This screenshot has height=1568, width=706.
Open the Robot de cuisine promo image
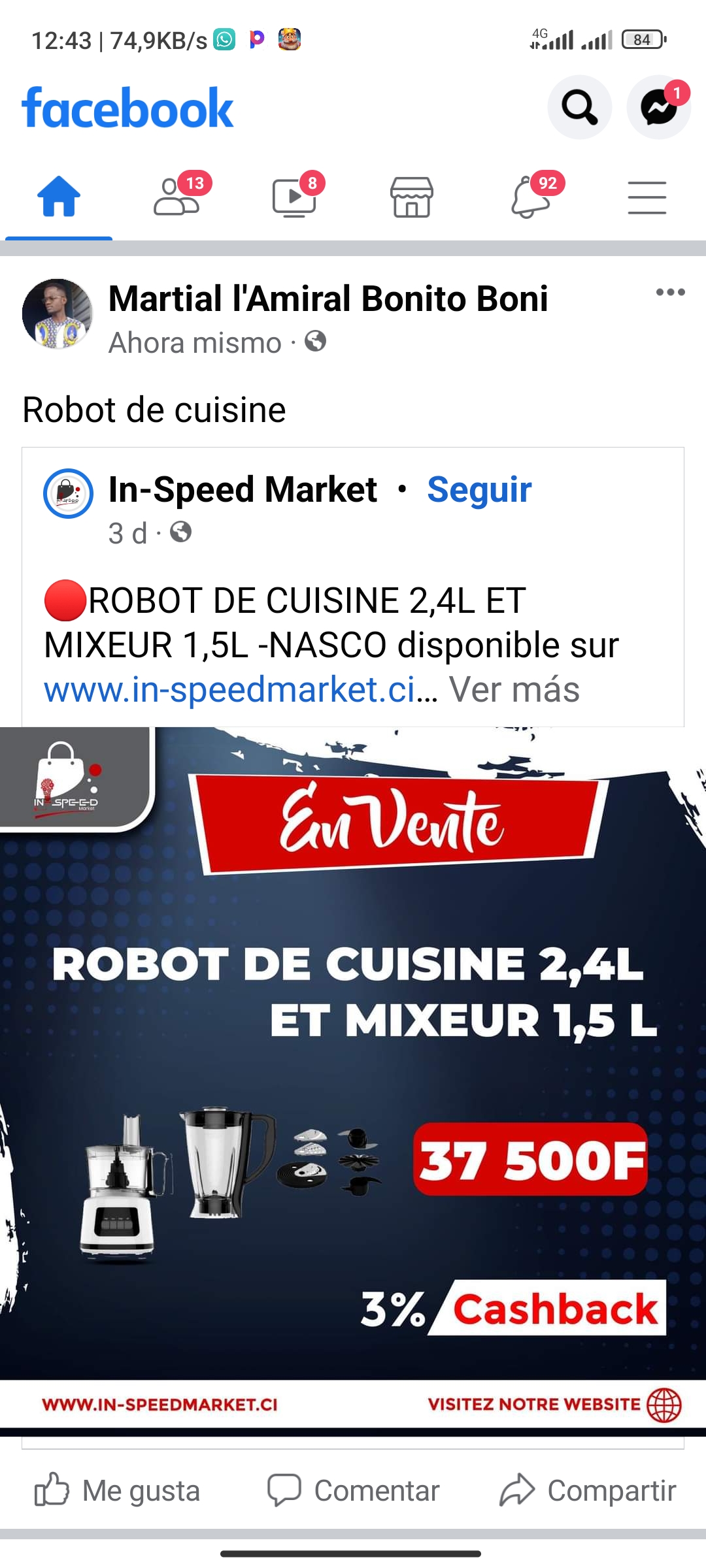click(x=353, y=1078)
